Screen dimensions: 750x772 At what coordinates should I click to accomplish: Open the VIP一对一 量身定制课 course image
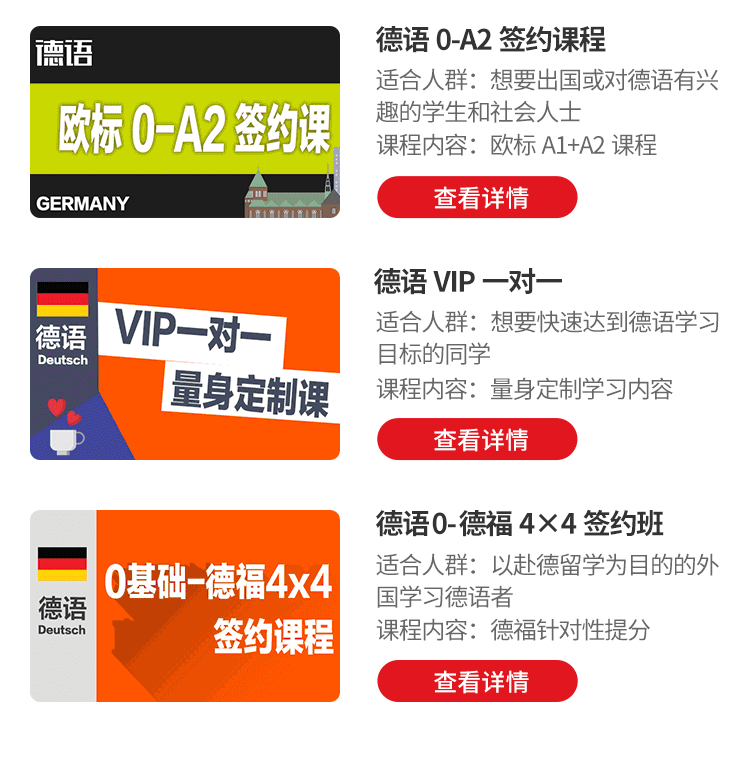point(185,364)
